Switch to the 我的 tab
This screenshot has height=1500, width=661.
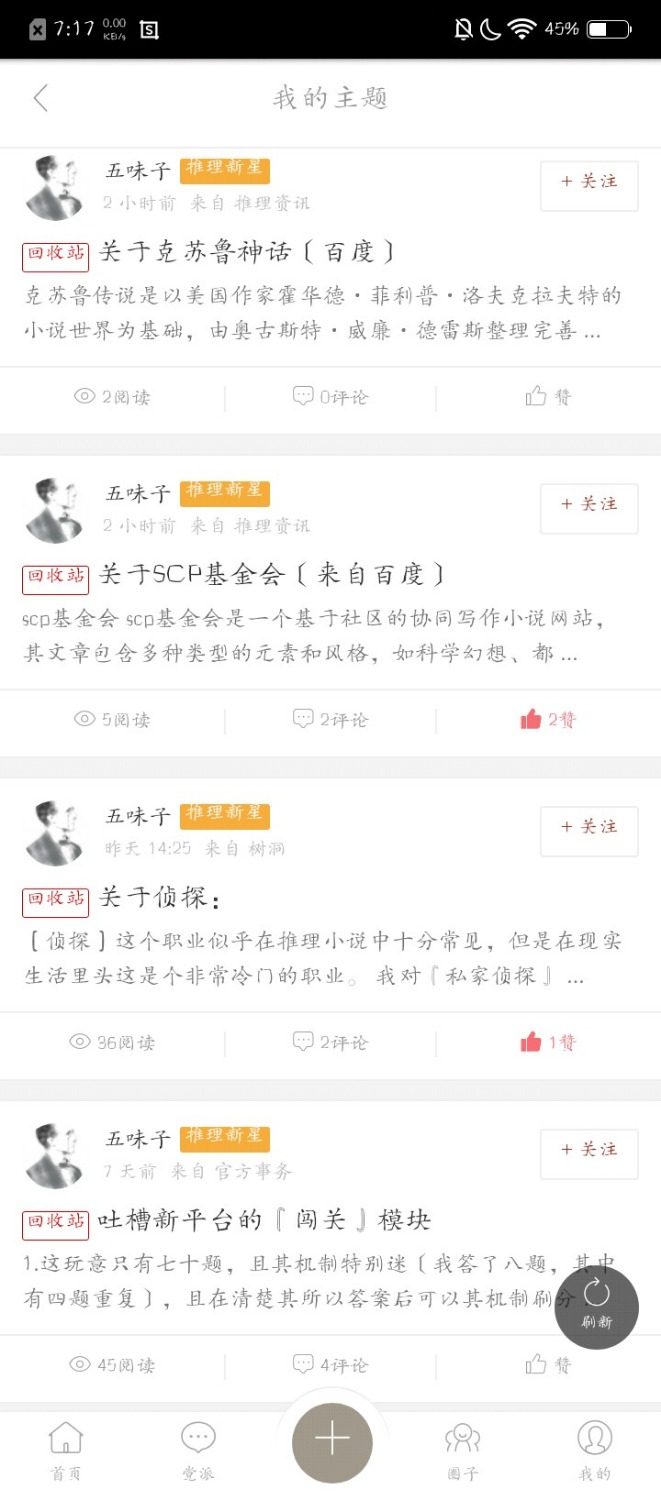tap(594, 1450)
